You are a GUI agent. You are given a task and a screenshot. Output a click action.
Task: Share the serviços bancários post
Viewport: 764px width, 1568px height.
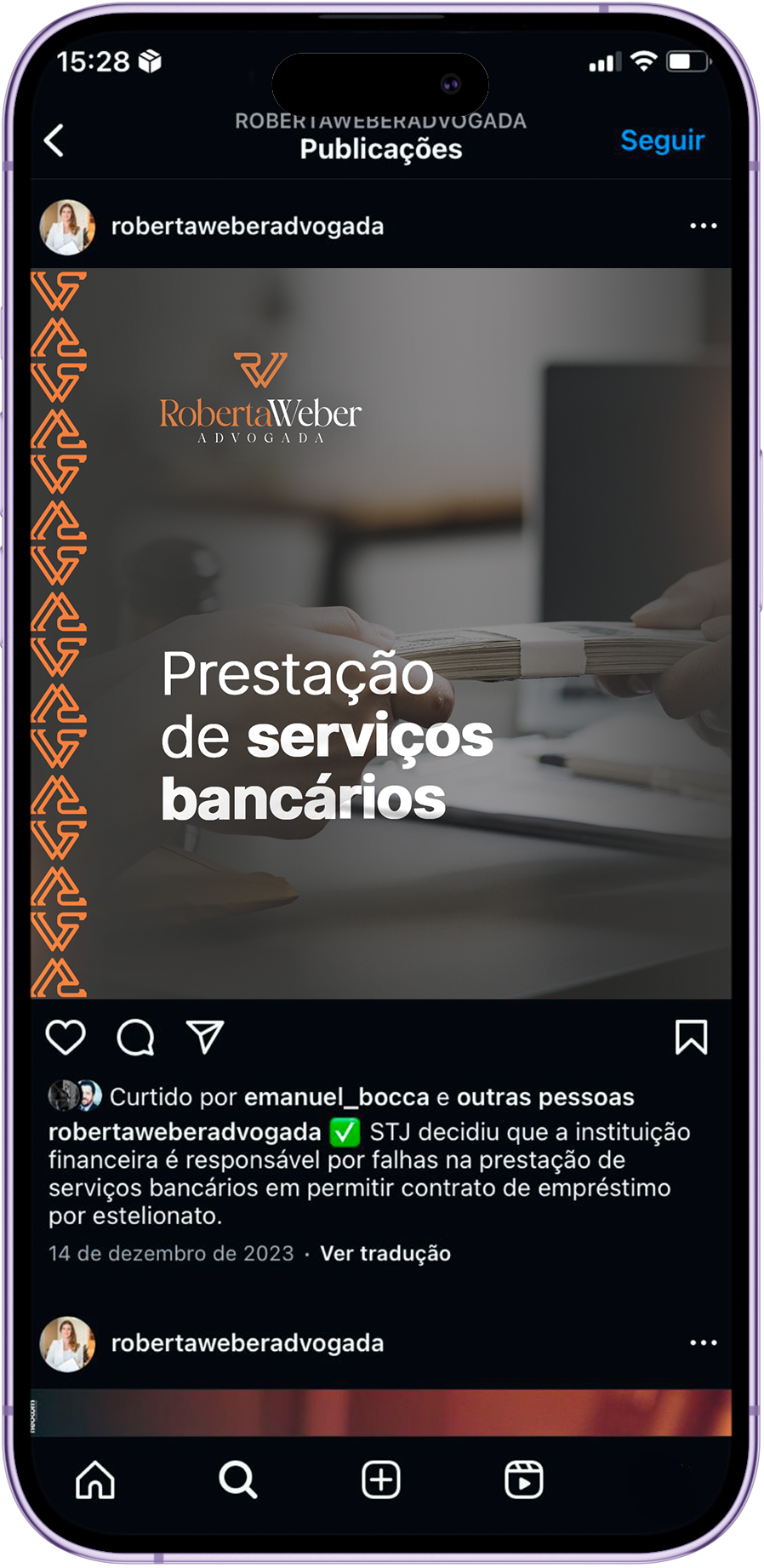pyautogui.click(x=205, y=1038)
